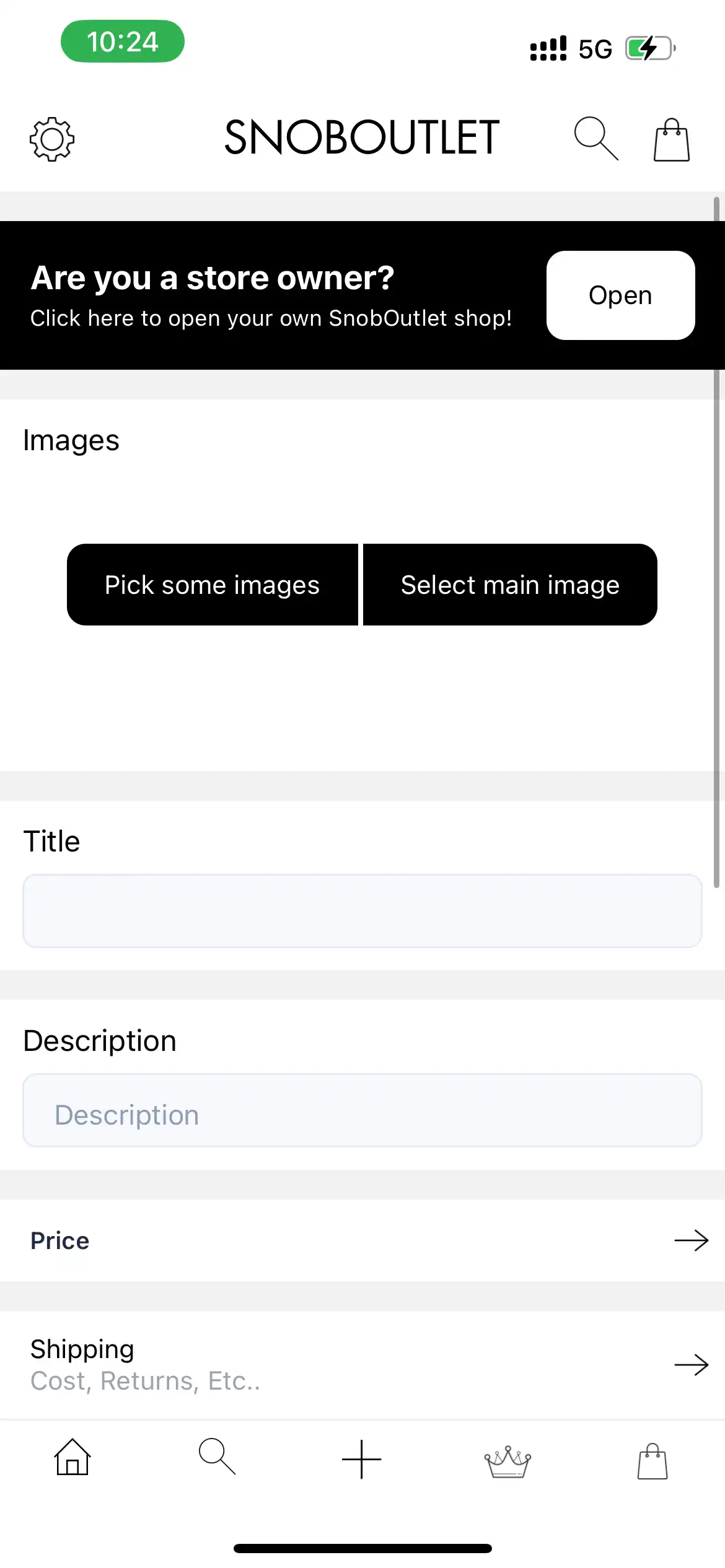Viewport: 725px width, 1568px height.
Task: Click the Open button in the banner
Action: tap(620, 295)
